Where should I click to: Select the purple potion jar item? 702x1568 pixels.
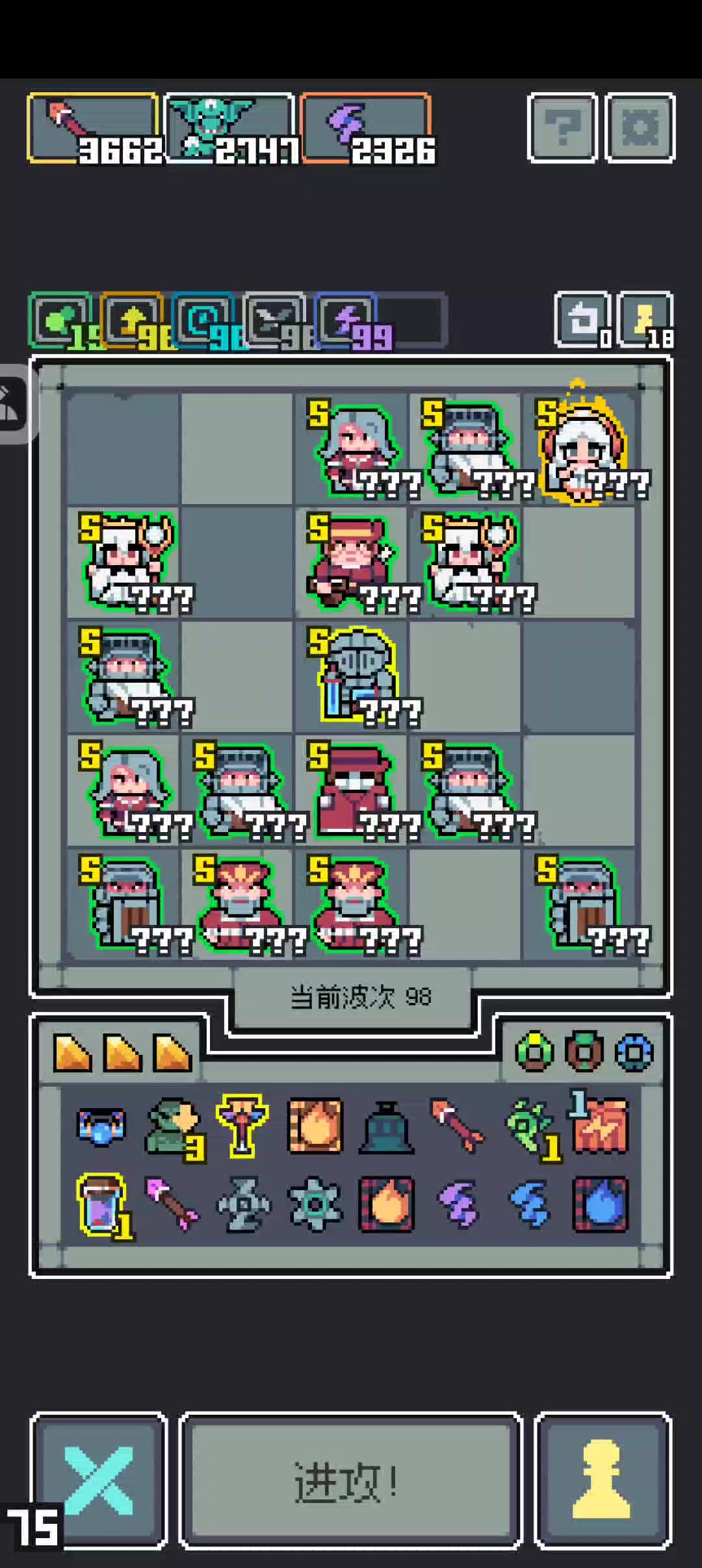coord(101,1205)
